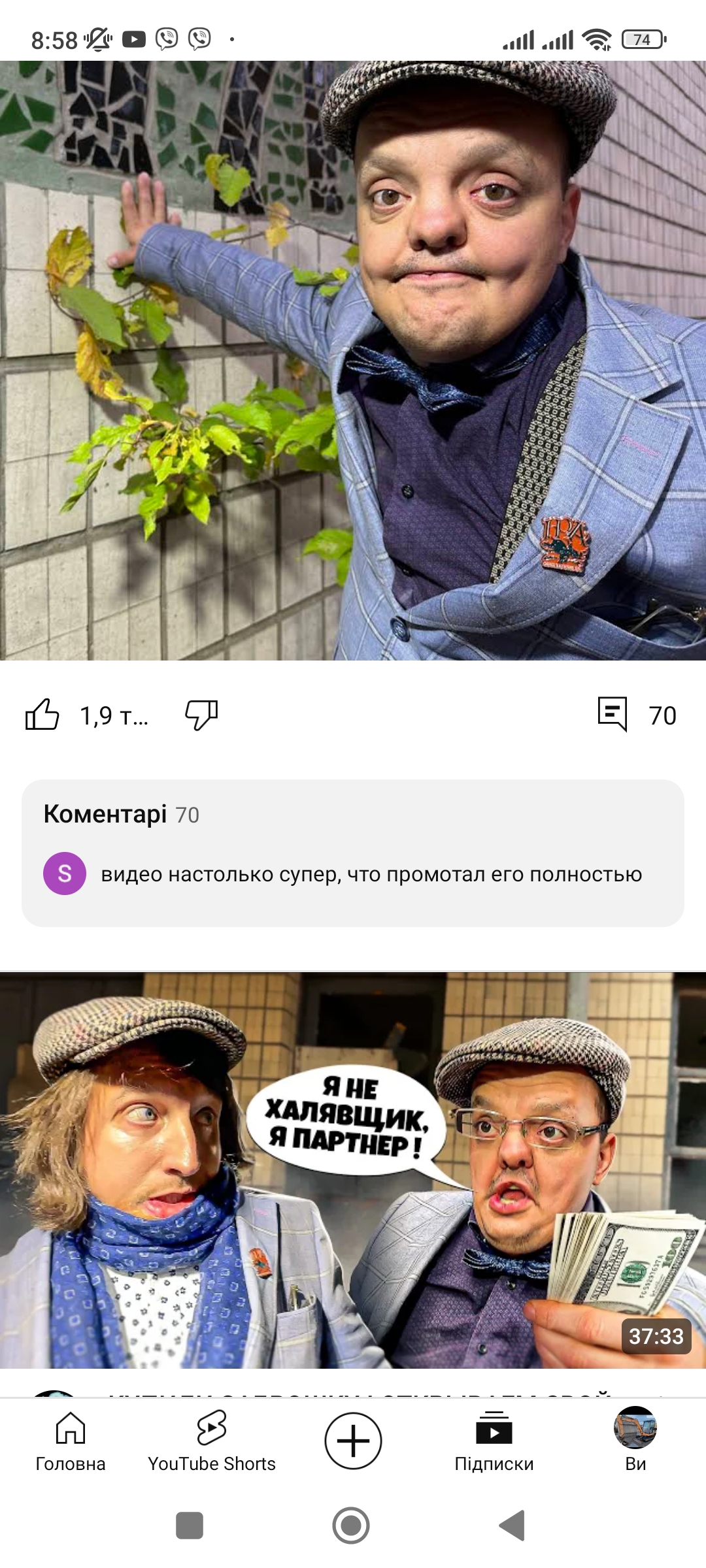Dislike the post with the thumbs-down icon
This screenshot has height=1568, width=706.
pyautogui.click(x=201, y=715)
